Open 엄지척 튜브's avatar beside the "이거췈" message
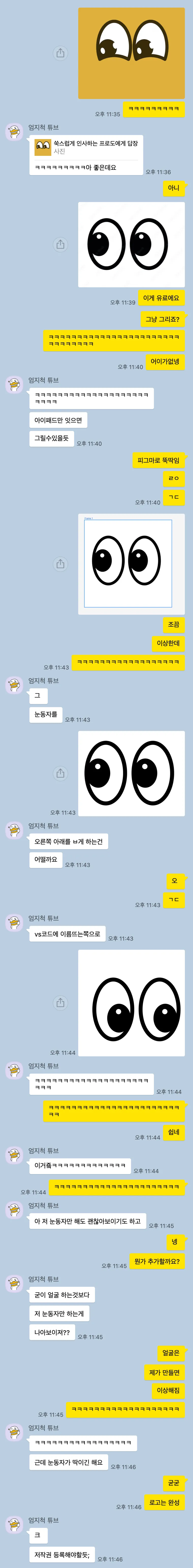Image resolution: width=193 pixels, height=1568 pixels. (15, 1155)
